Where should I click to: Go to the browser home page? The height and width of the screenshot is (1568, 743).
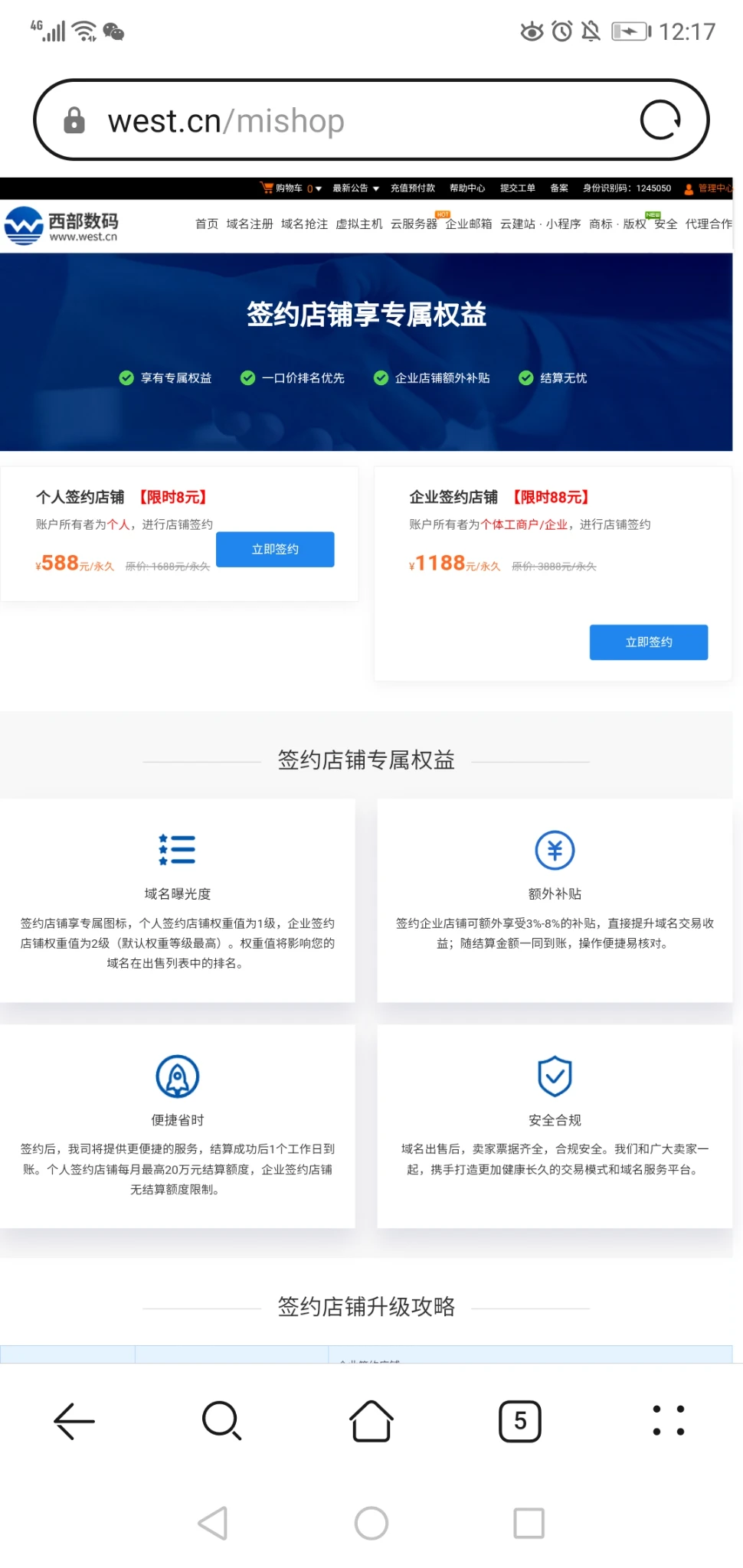(371, 1421)
